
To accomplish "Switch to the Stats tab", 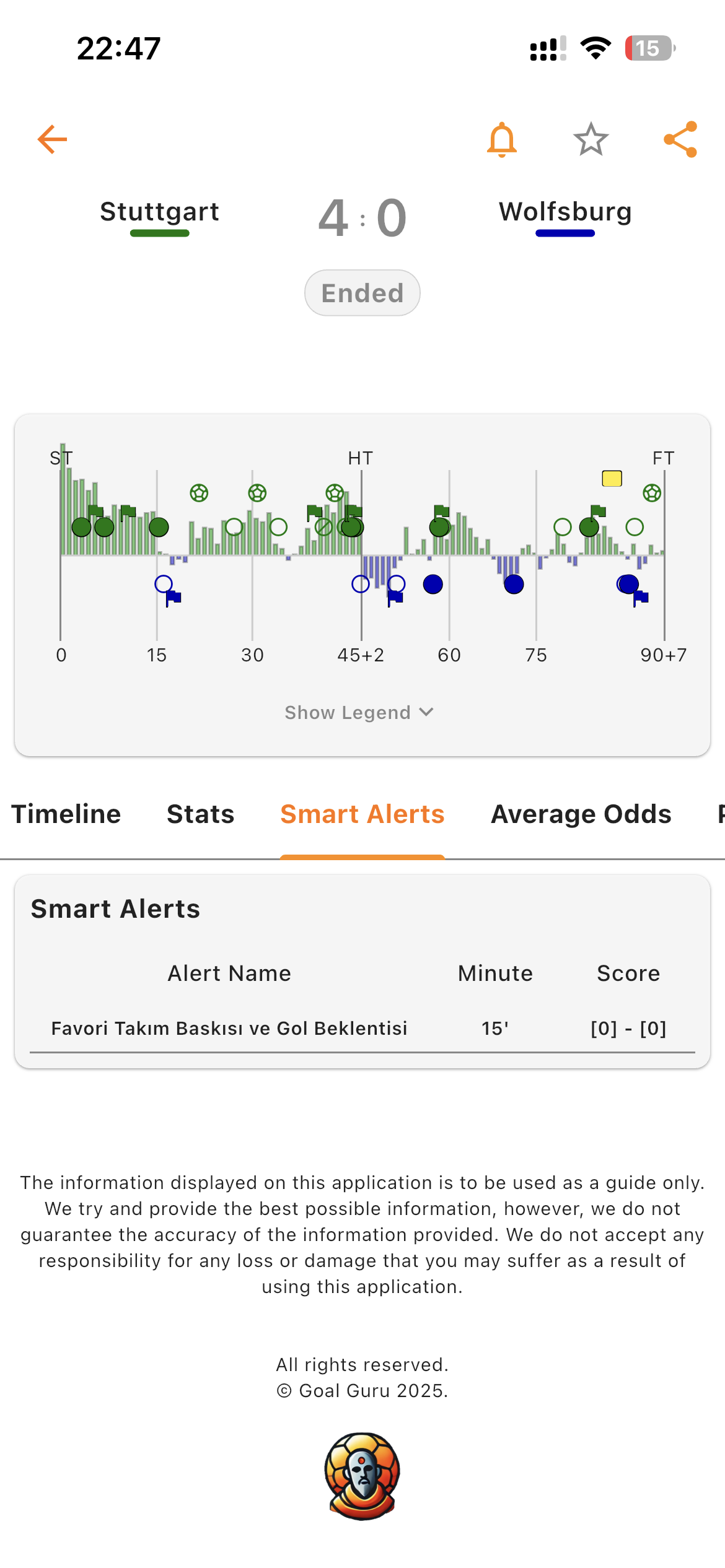I will point(200,813).
